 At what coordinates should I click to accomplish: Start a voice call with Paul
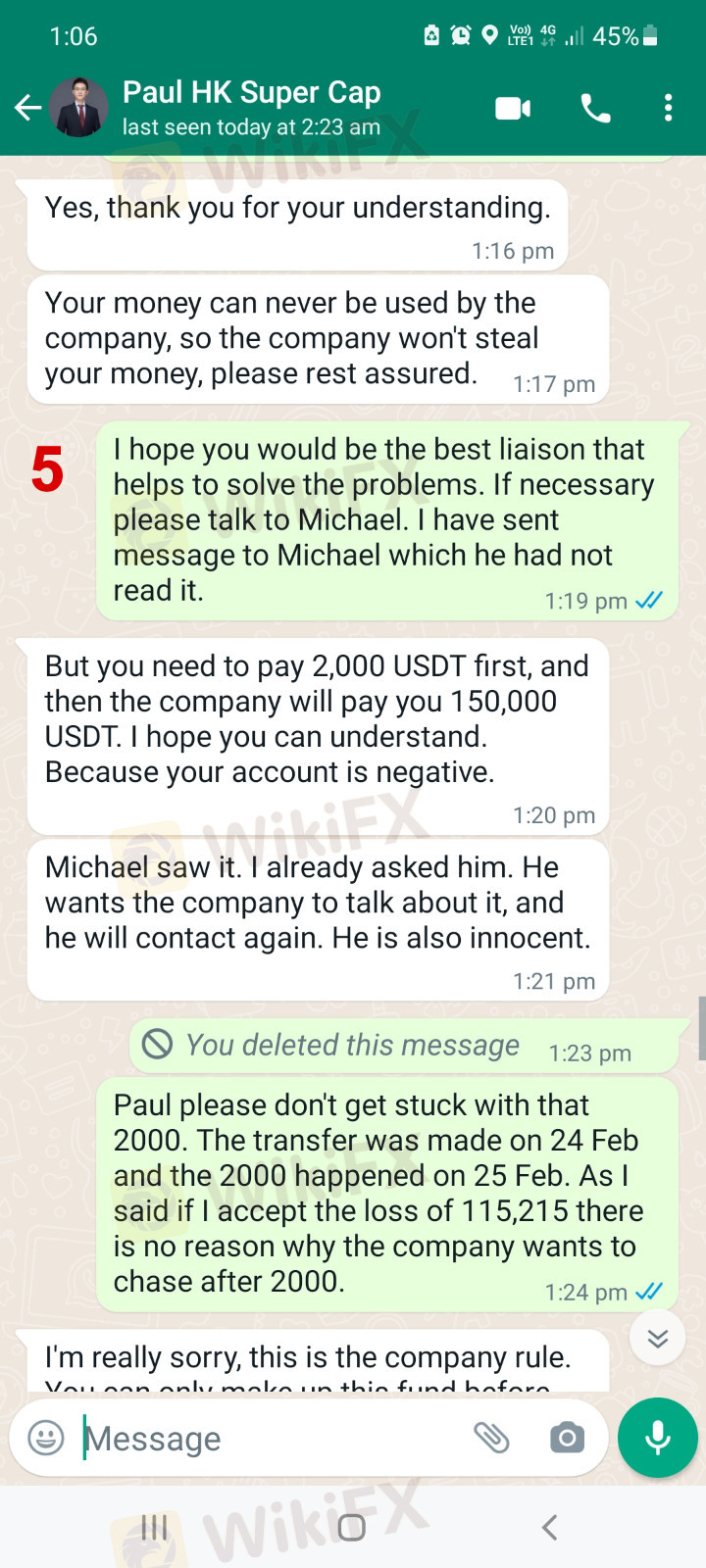(x=595, y=108)
